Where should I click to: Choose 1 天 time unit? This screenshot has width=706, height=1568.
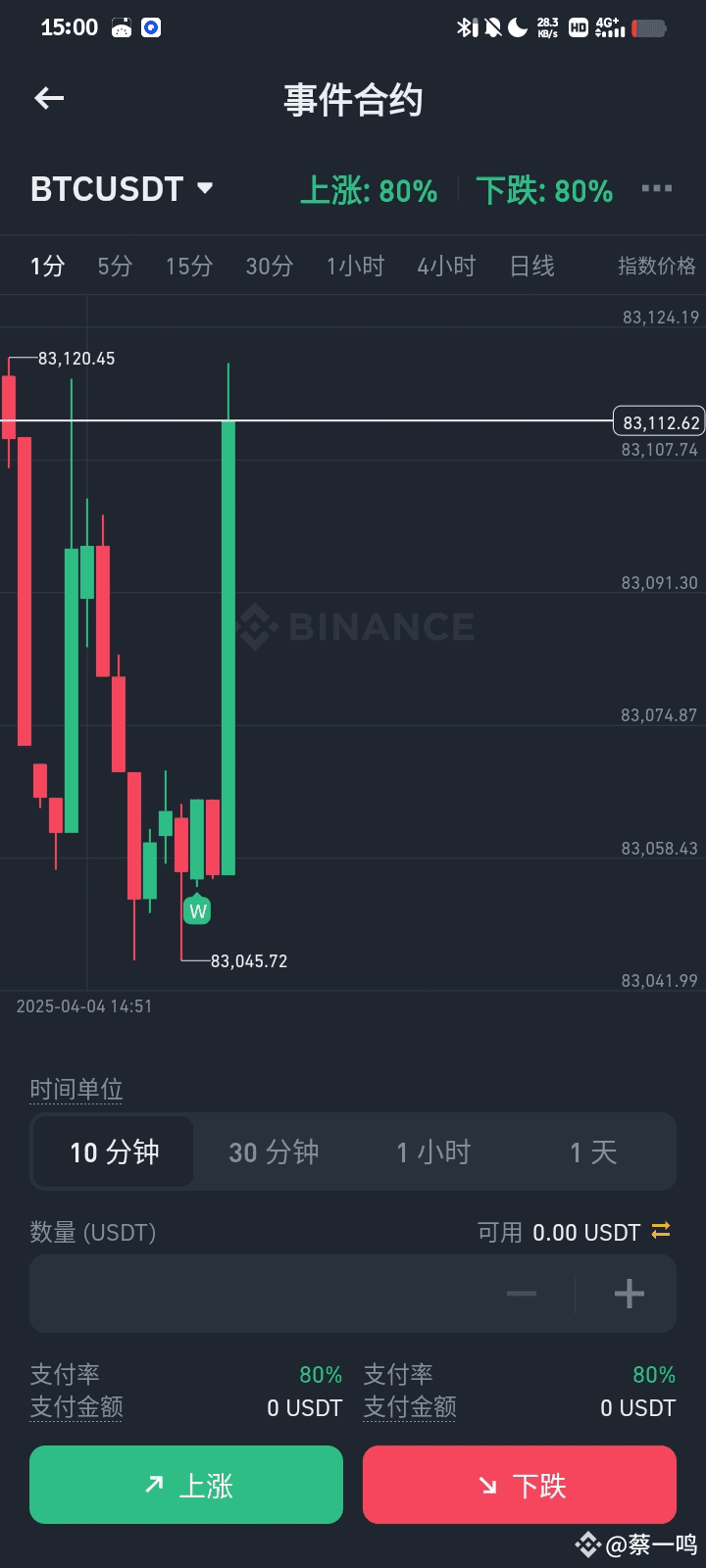click(x=593, y=1151)
